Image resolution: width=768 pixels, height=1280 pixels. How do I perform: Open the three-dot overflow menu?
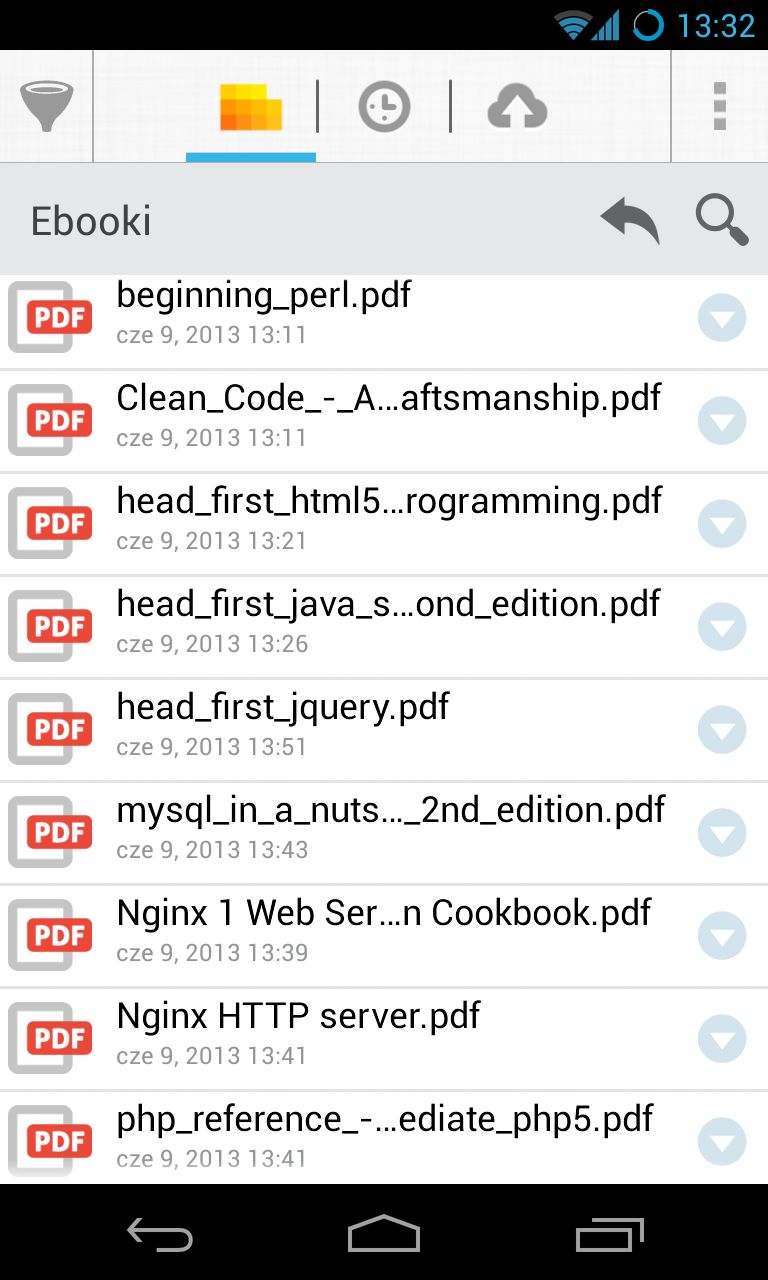click(x=719, y=106)
